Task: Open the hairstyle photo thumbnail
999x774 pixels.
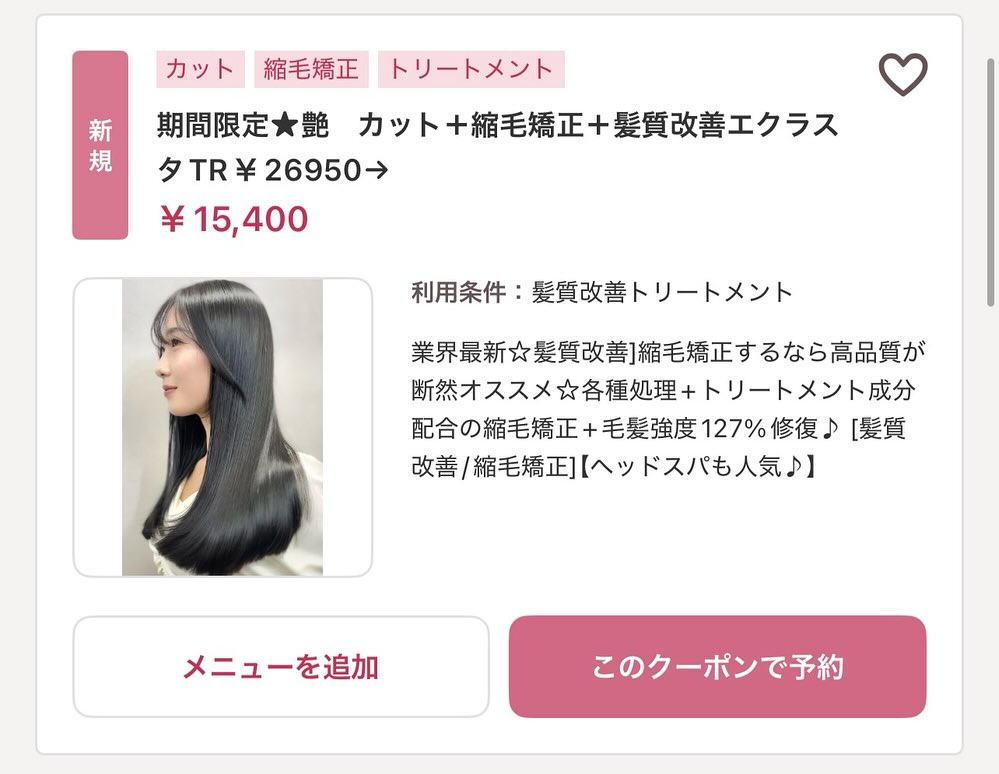Action: (x=222, y=427)
